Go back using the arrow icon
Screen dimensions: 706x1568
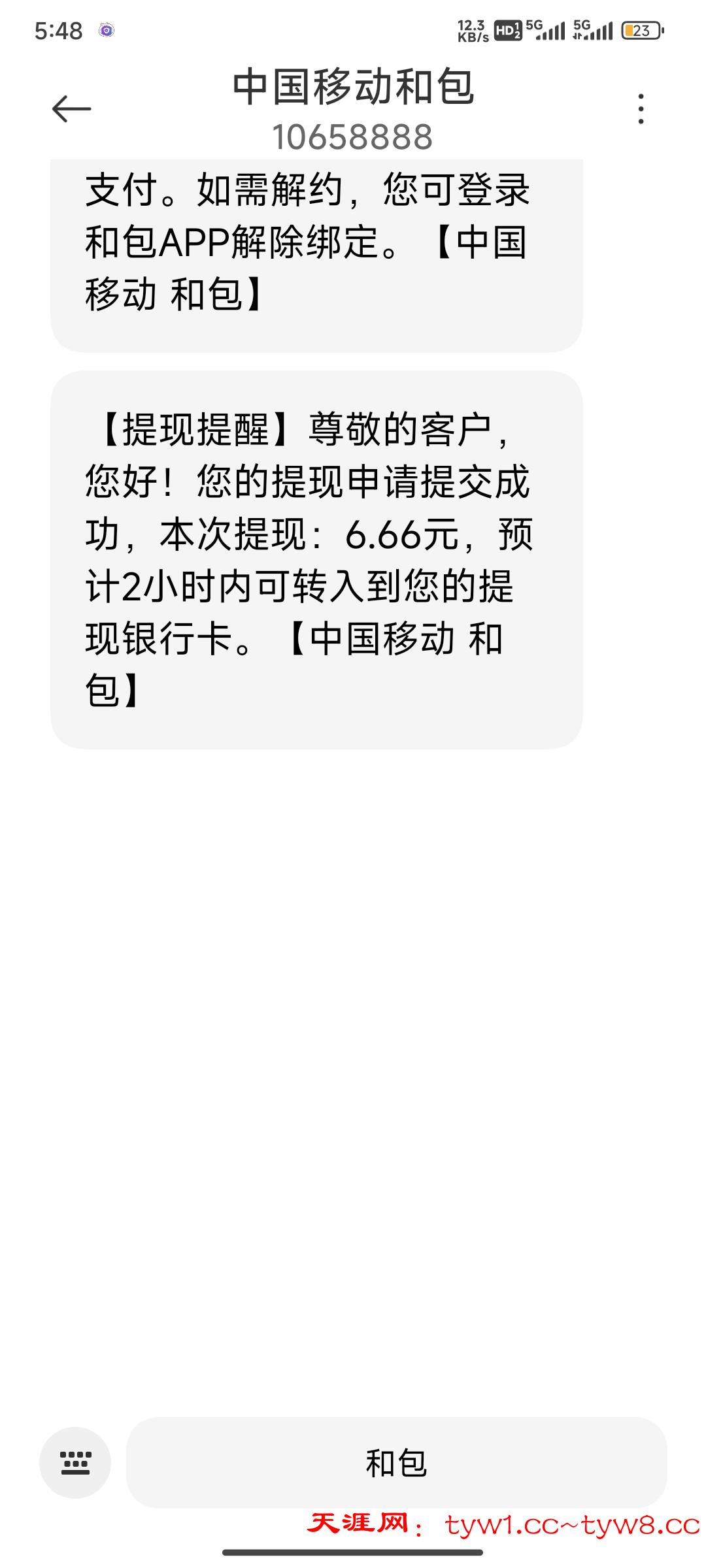(71, 108)
